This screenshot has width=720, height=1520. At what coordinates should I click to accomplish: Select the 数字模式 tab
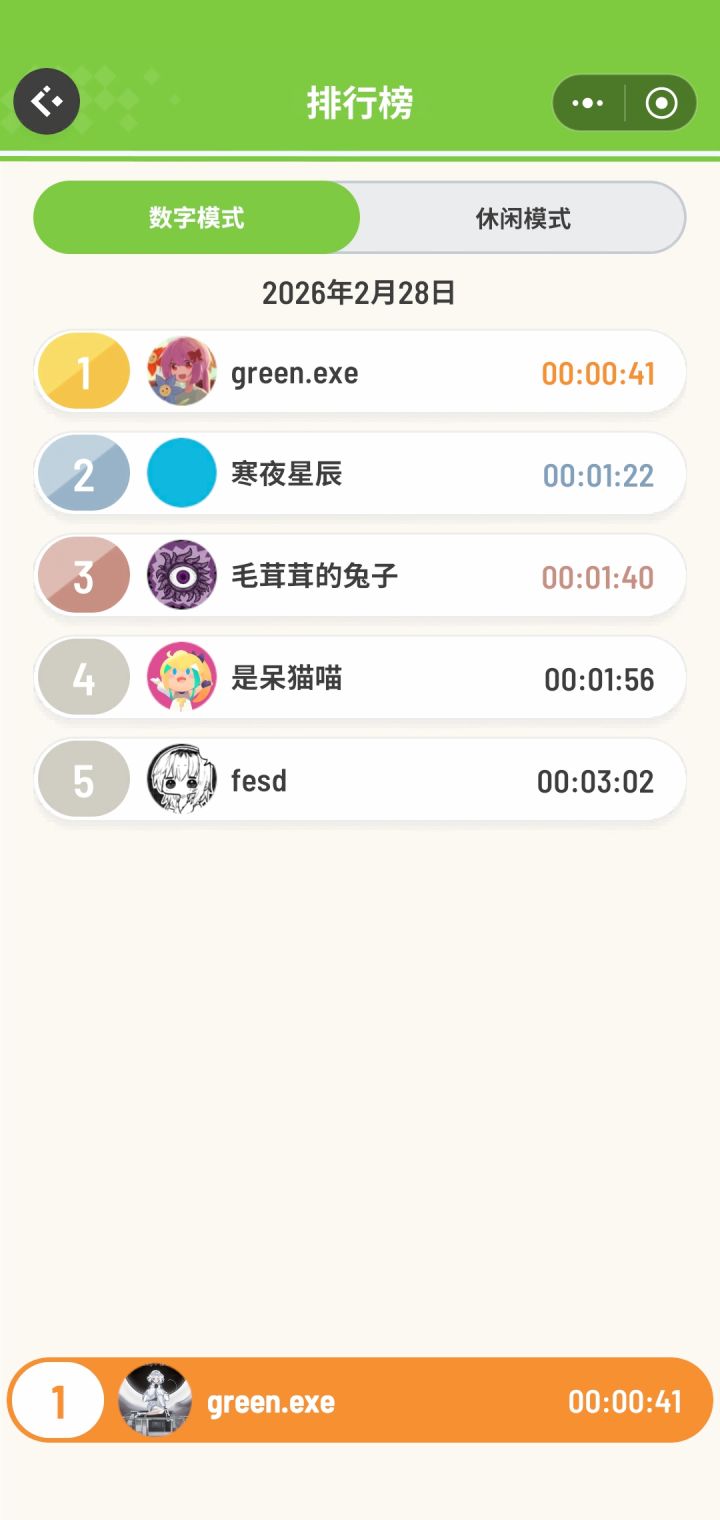[196, 217]
